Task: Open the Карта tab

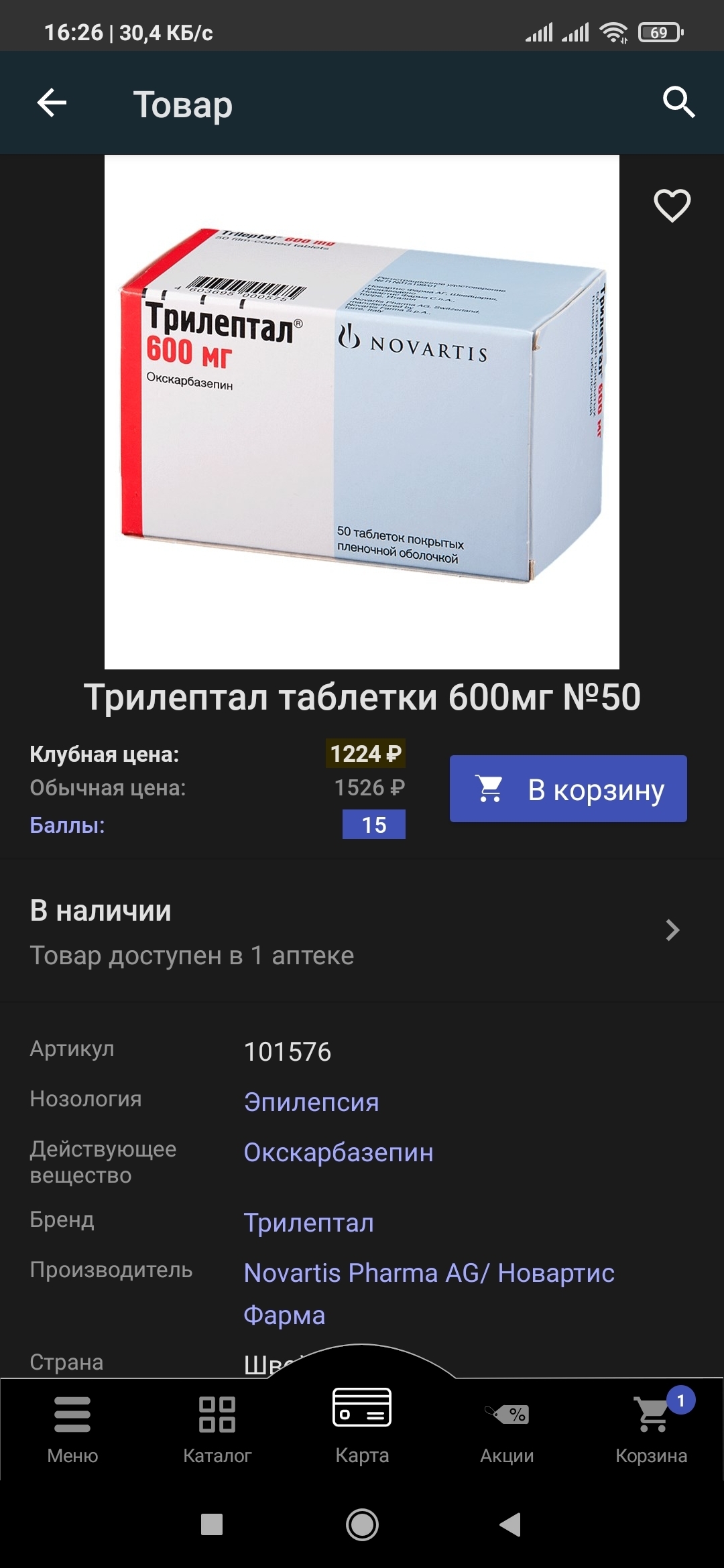Action: point(362,1421)
